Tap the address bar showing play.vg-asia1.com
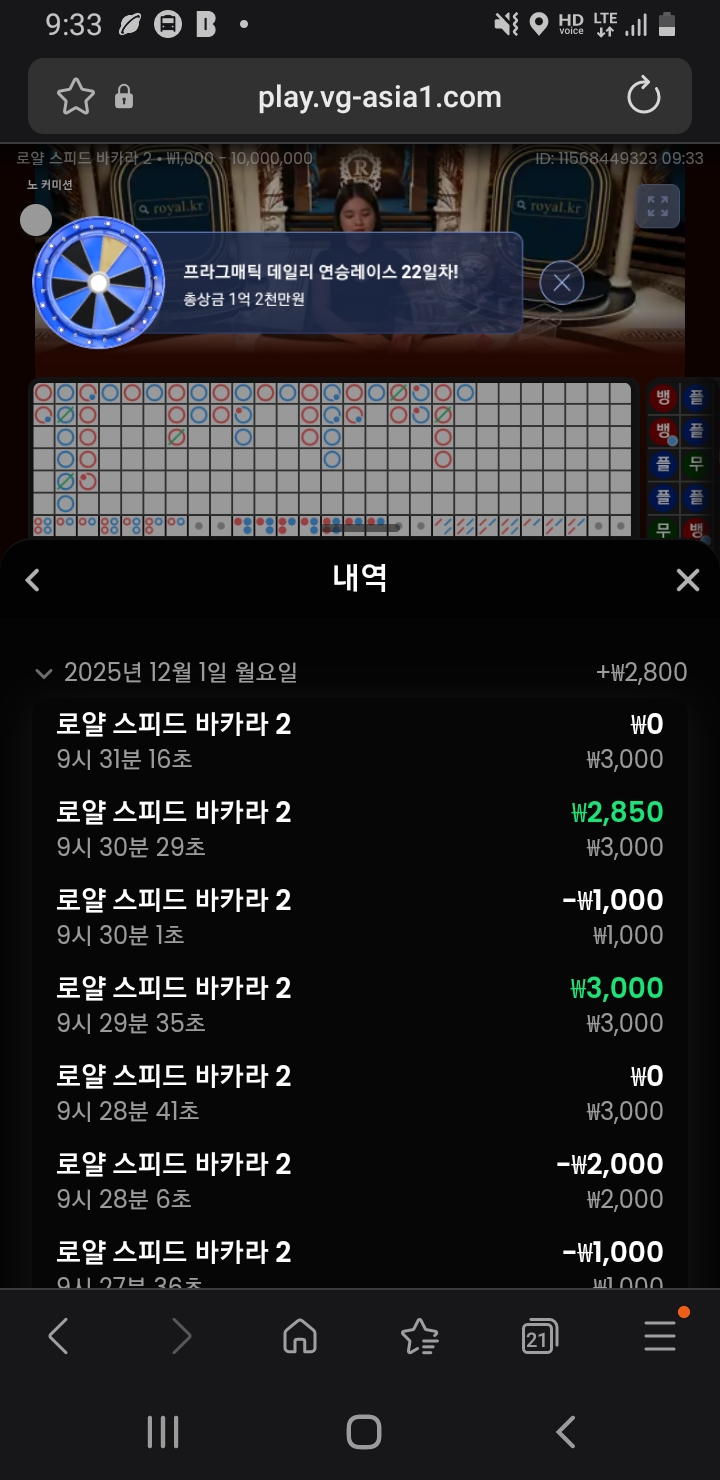The width and height of the screenshot is (720, 1480). tap(380, 97)
